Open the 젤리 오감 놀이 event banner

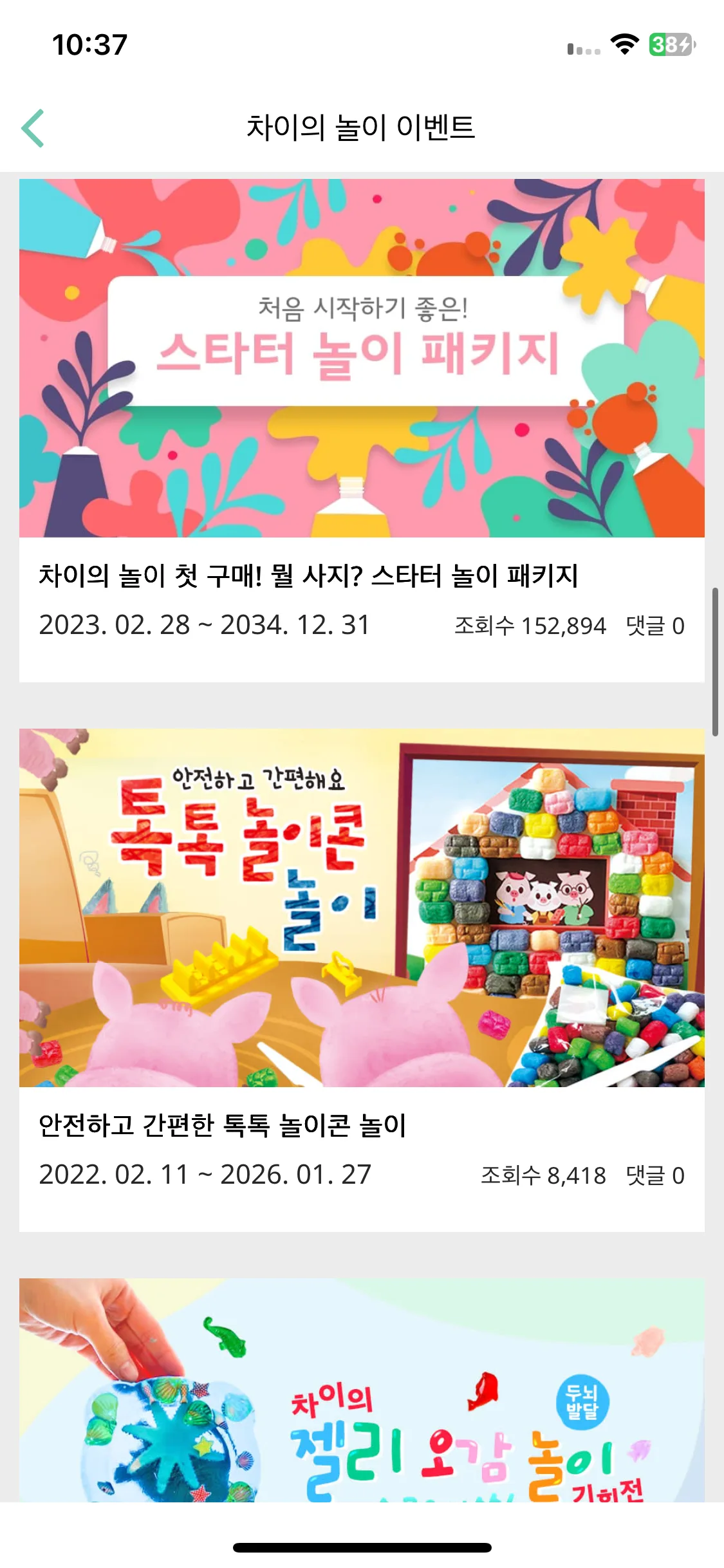pos(362,1390)
